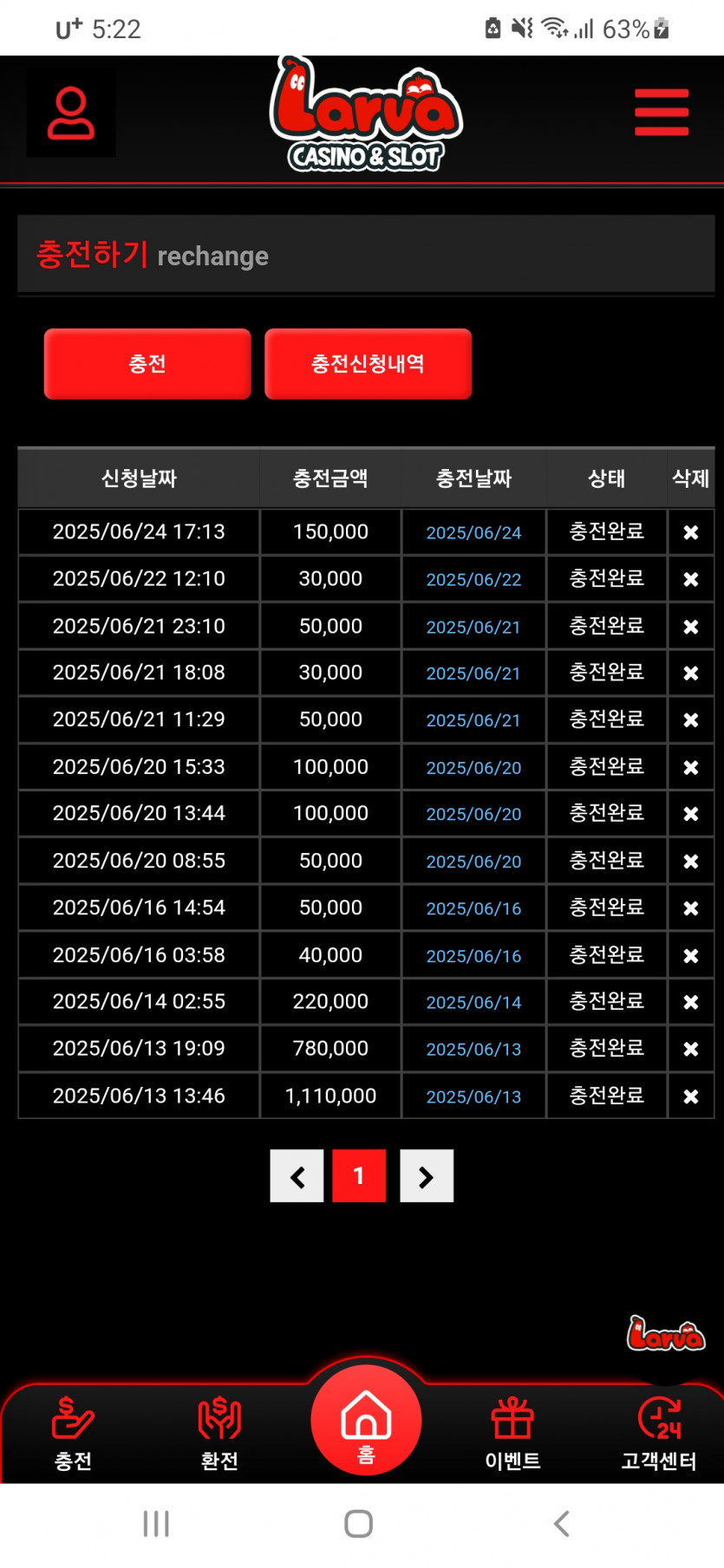Delete the 2025/06/24 17:13 record
The image size is (724, 1568).
690,532
